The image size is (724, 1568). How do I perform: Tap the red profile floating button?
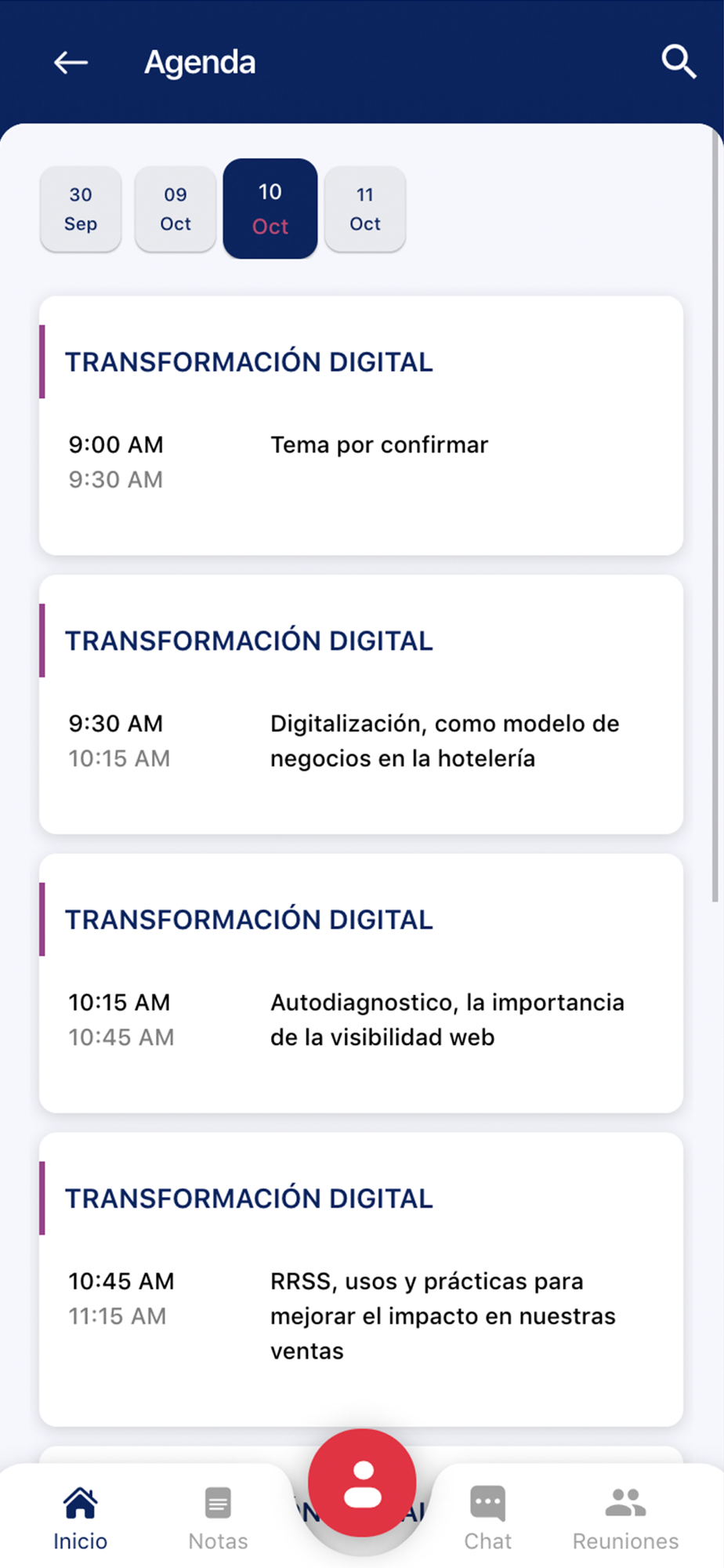click(362, 1483)
